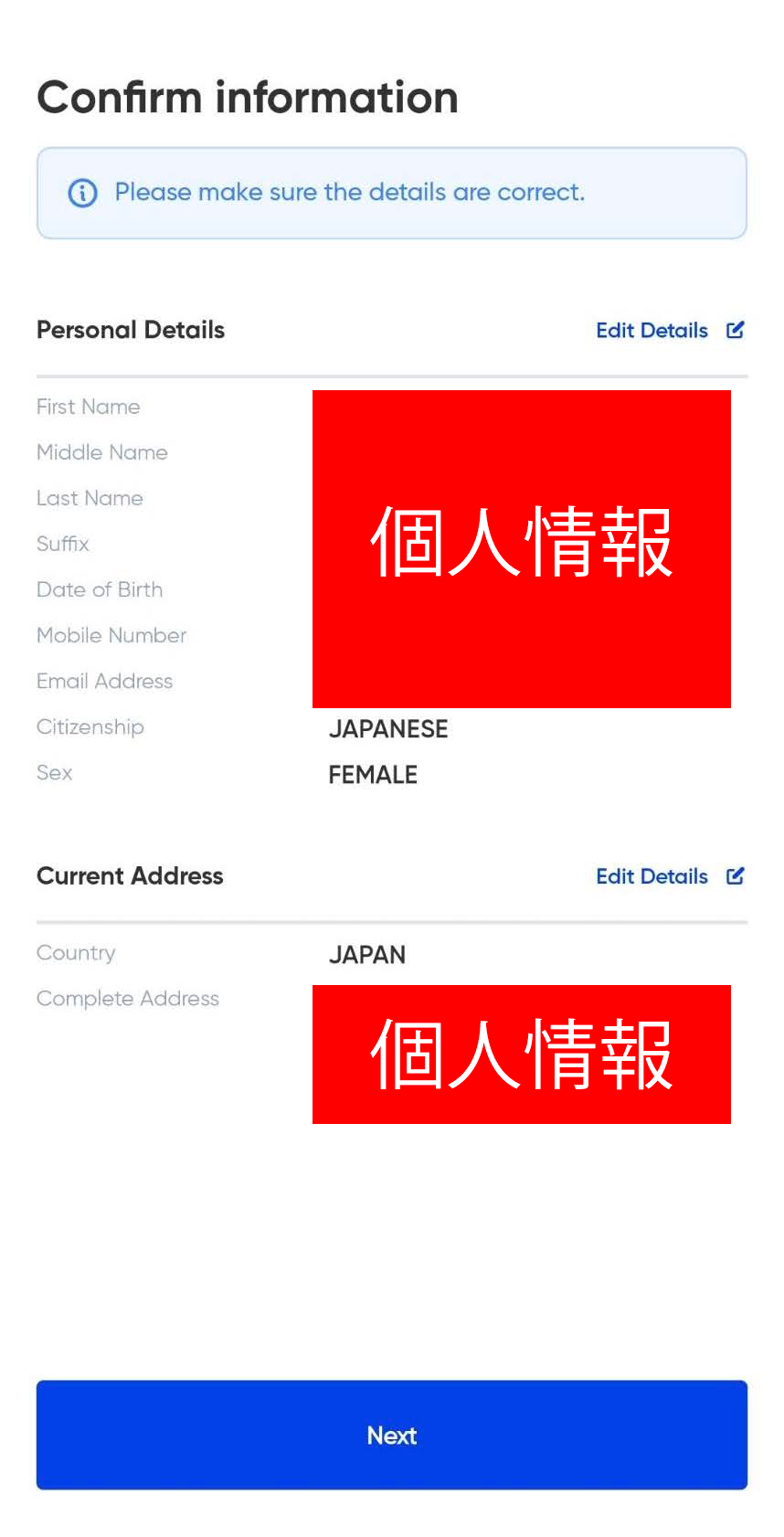This screenshot has height=1537, width=784.
Task: Edit details in Personal Details section
Action: click(670, 330)
